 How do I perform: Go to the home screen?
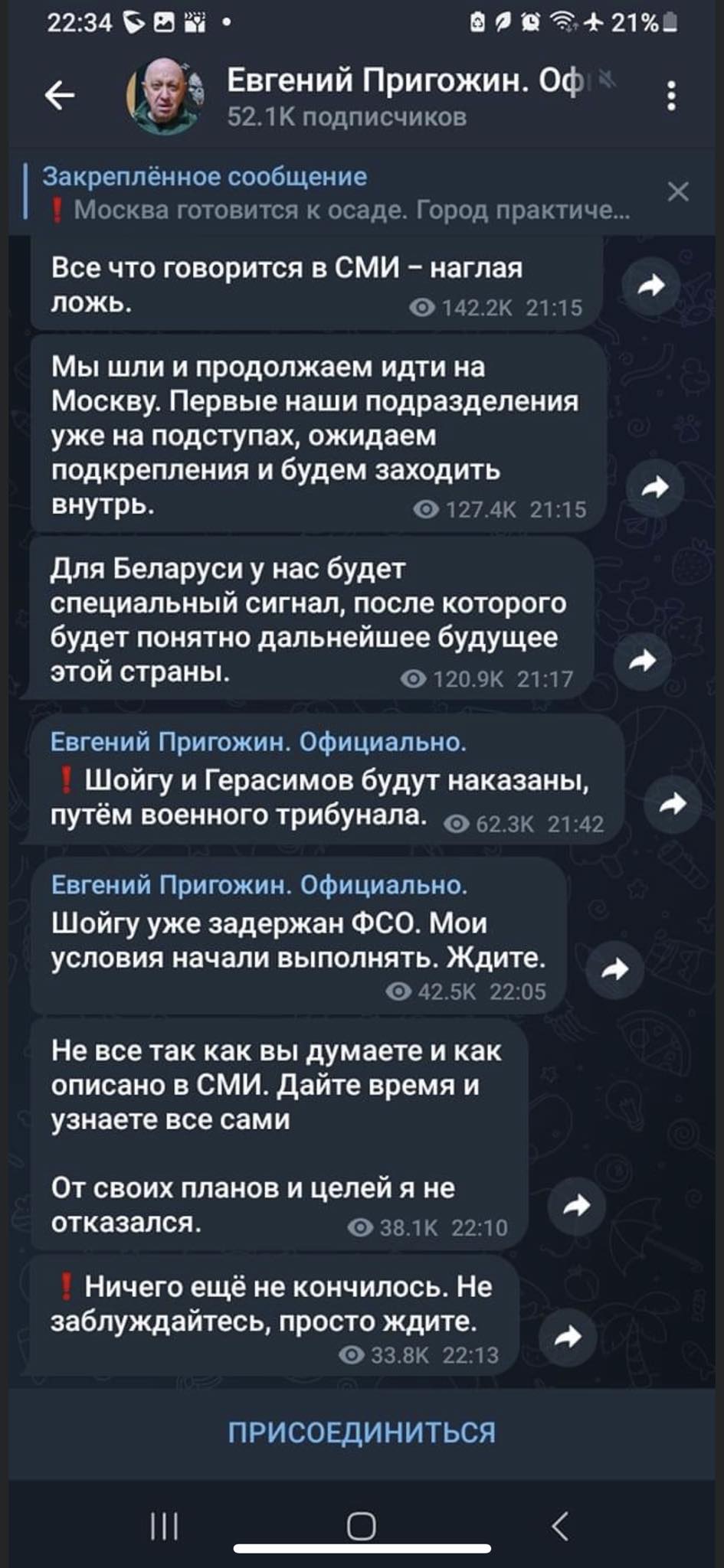pos(361,1526)
